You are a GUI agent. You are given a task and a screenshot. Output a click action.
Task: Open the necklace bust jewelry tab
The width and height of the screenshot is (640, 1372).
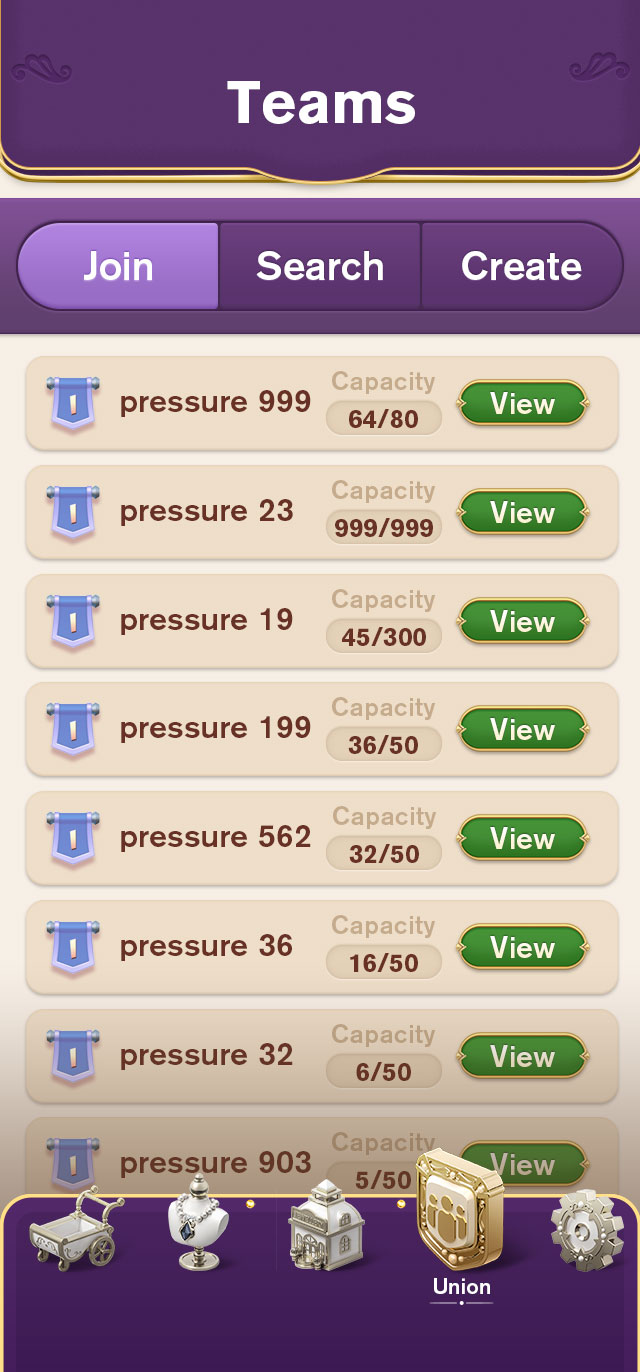tap(197, 1226)
